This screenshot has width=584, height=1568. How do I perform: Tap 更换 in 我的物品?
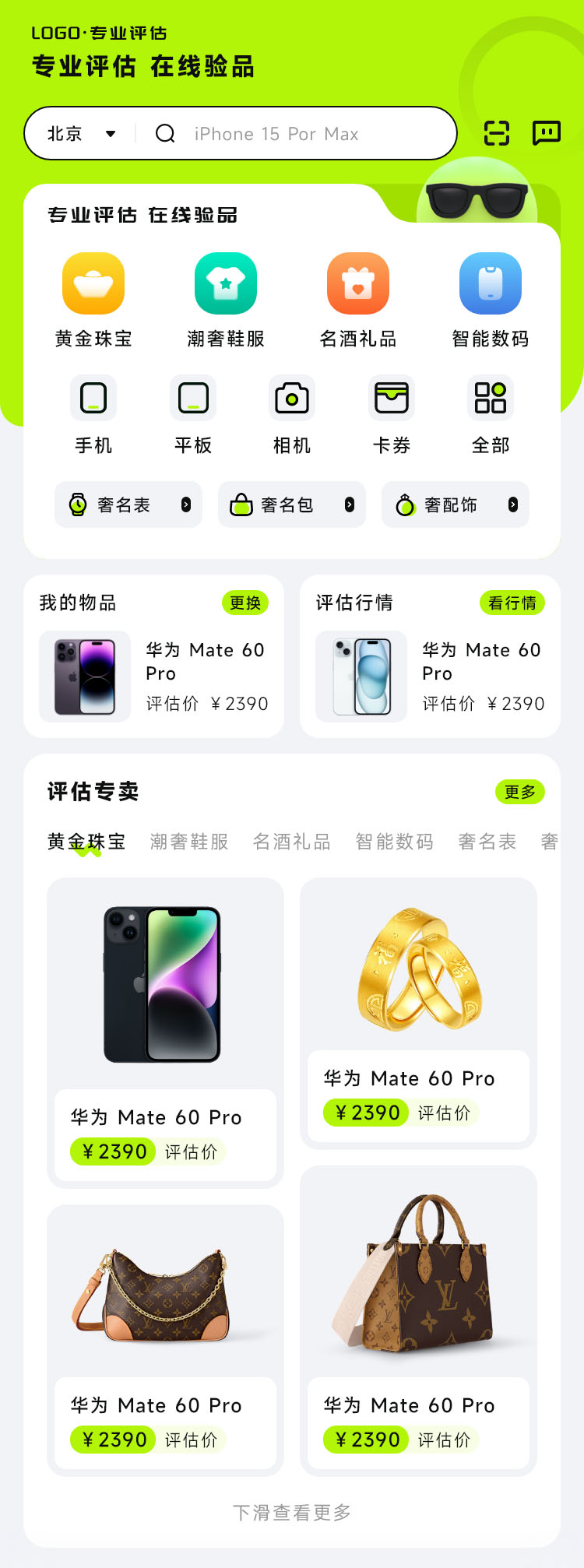(x=245, y=603)
